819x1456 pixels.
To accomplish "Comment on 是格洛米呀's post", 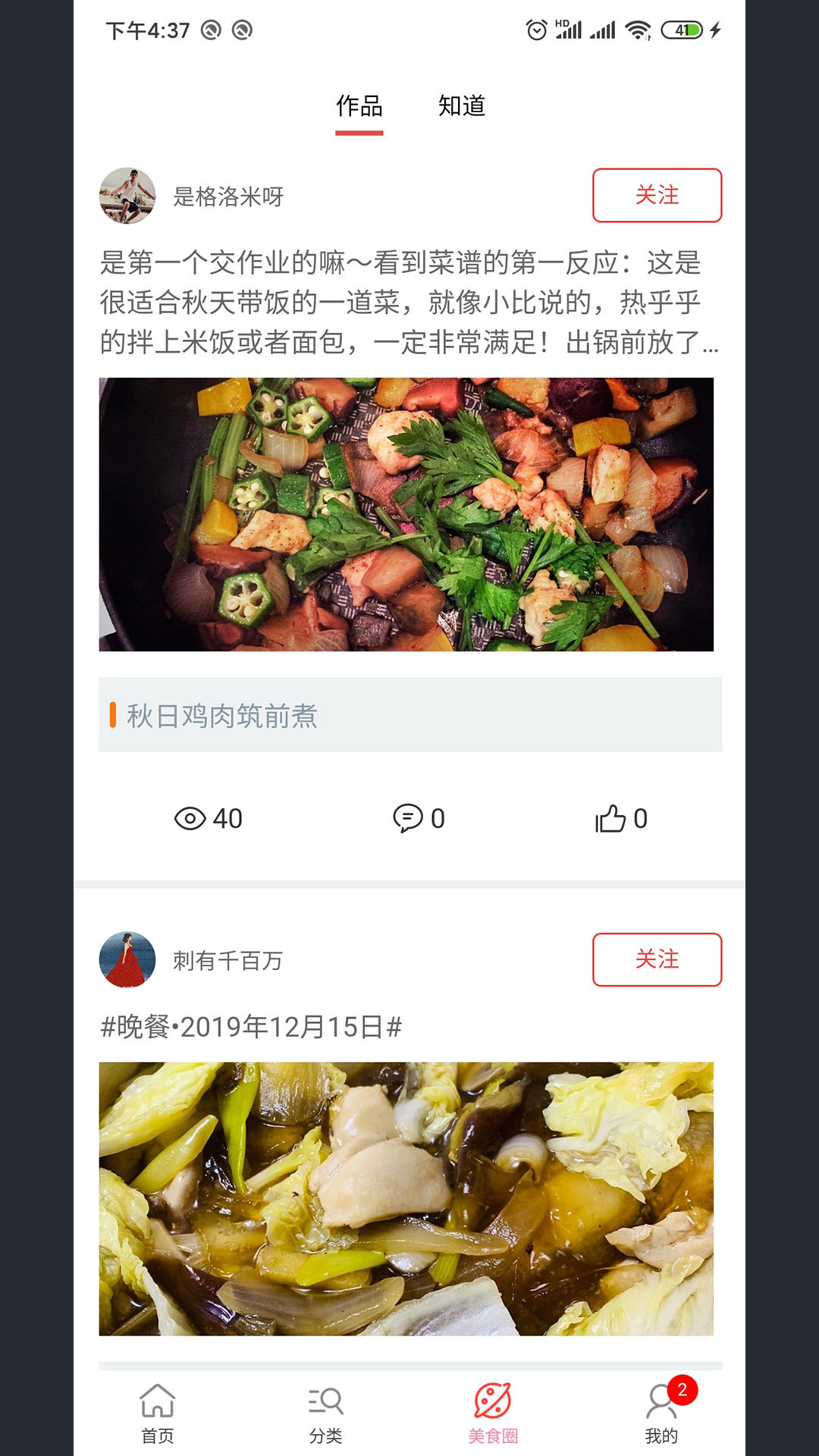I will tap(419, 818).
